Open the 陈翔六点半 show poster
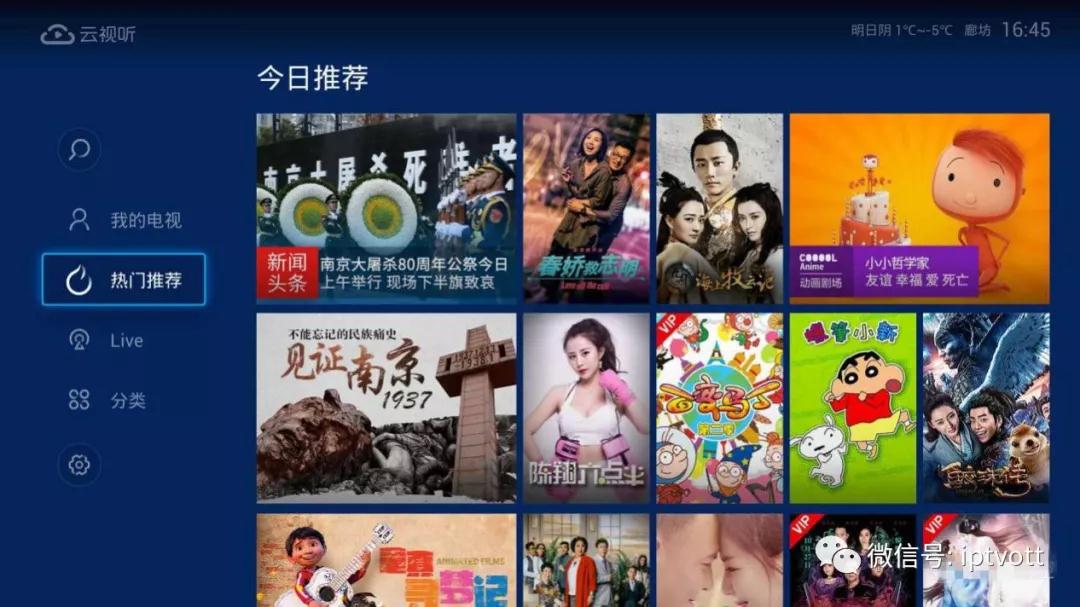 (x=586, y=407)
